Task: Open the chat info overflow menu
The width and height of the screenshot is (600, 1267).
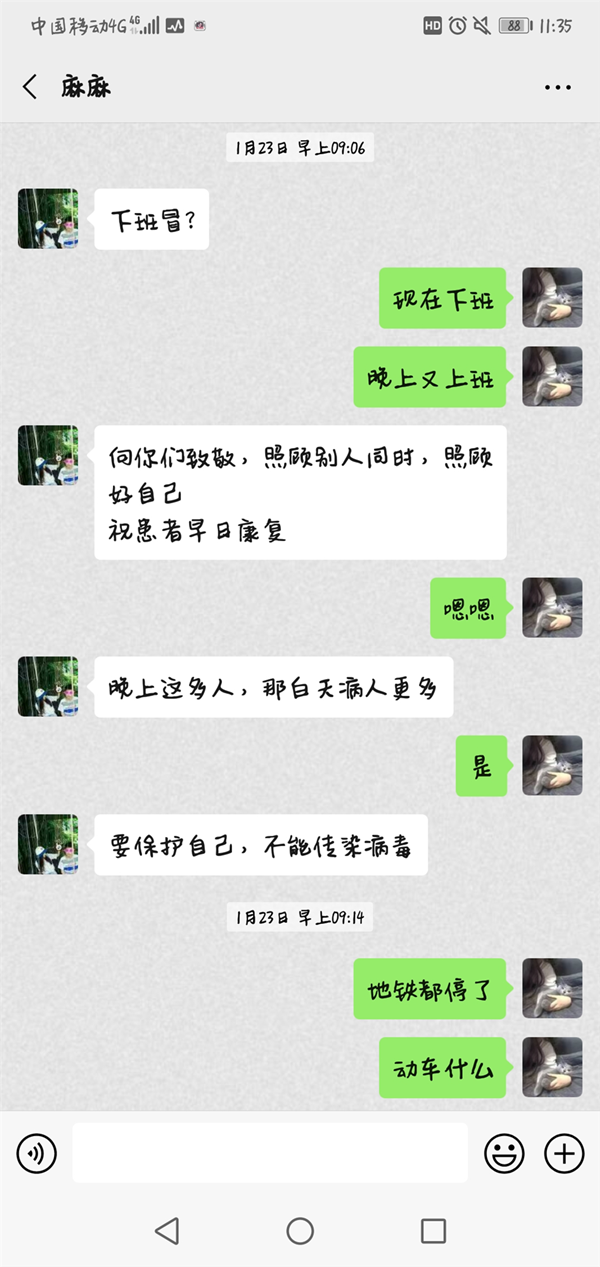Action: 557,88
